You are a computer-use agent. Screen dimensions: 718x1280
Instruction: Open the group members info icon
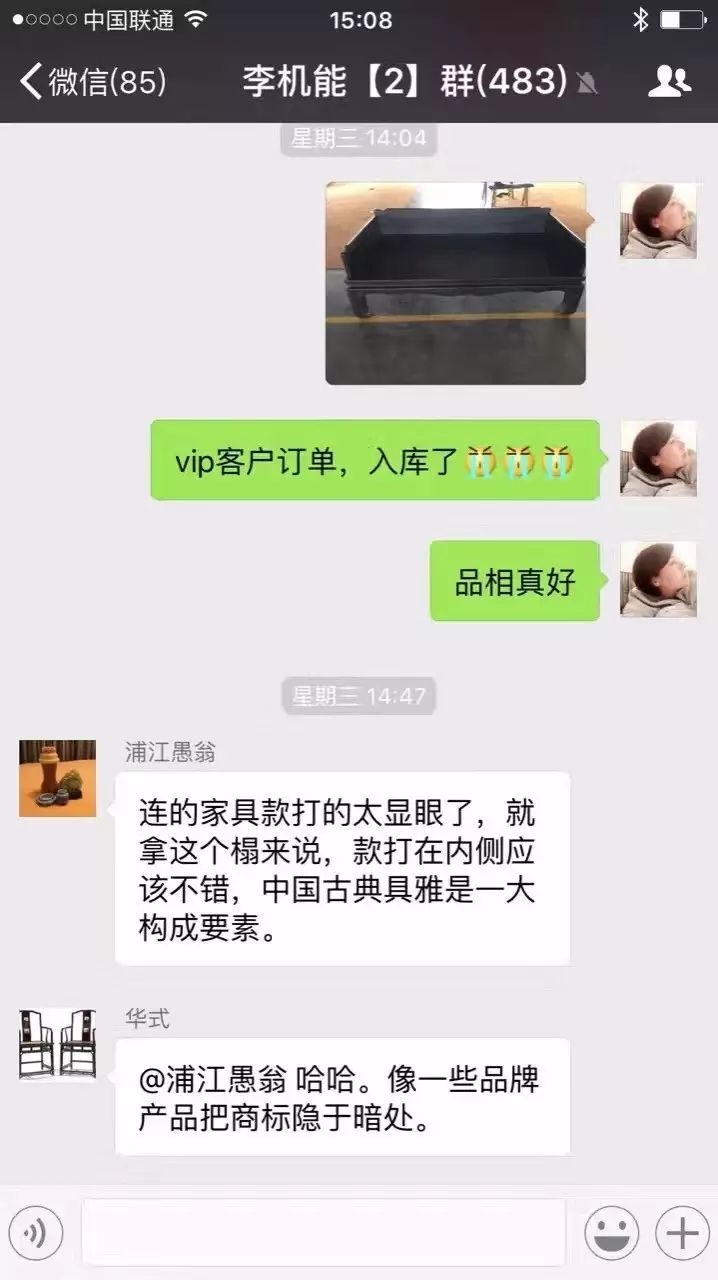[669, 82]
